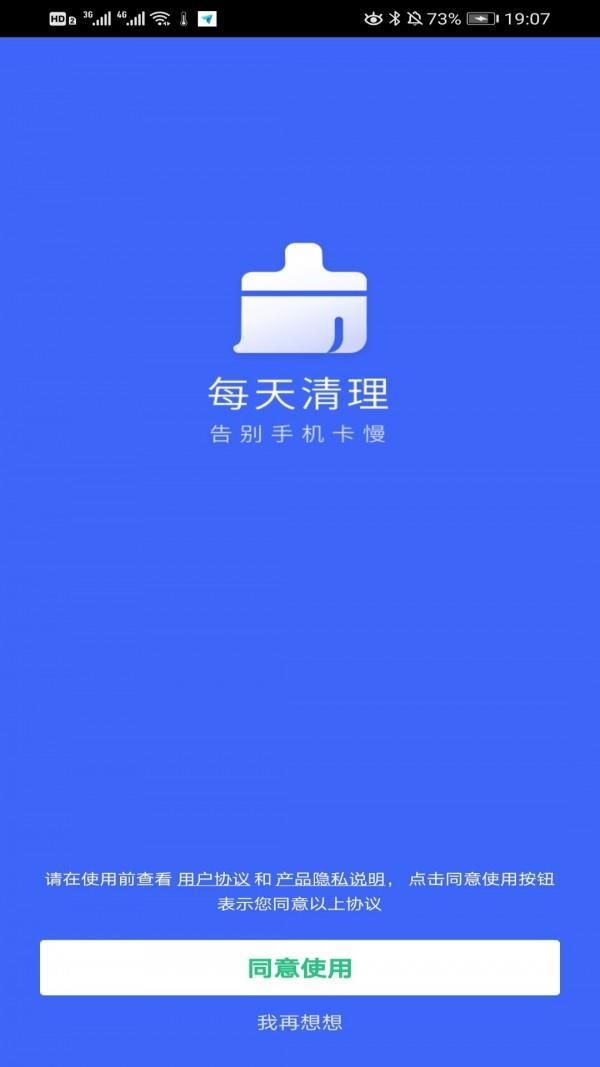Open the 产品隐私说明 link

tap(330, 880)
